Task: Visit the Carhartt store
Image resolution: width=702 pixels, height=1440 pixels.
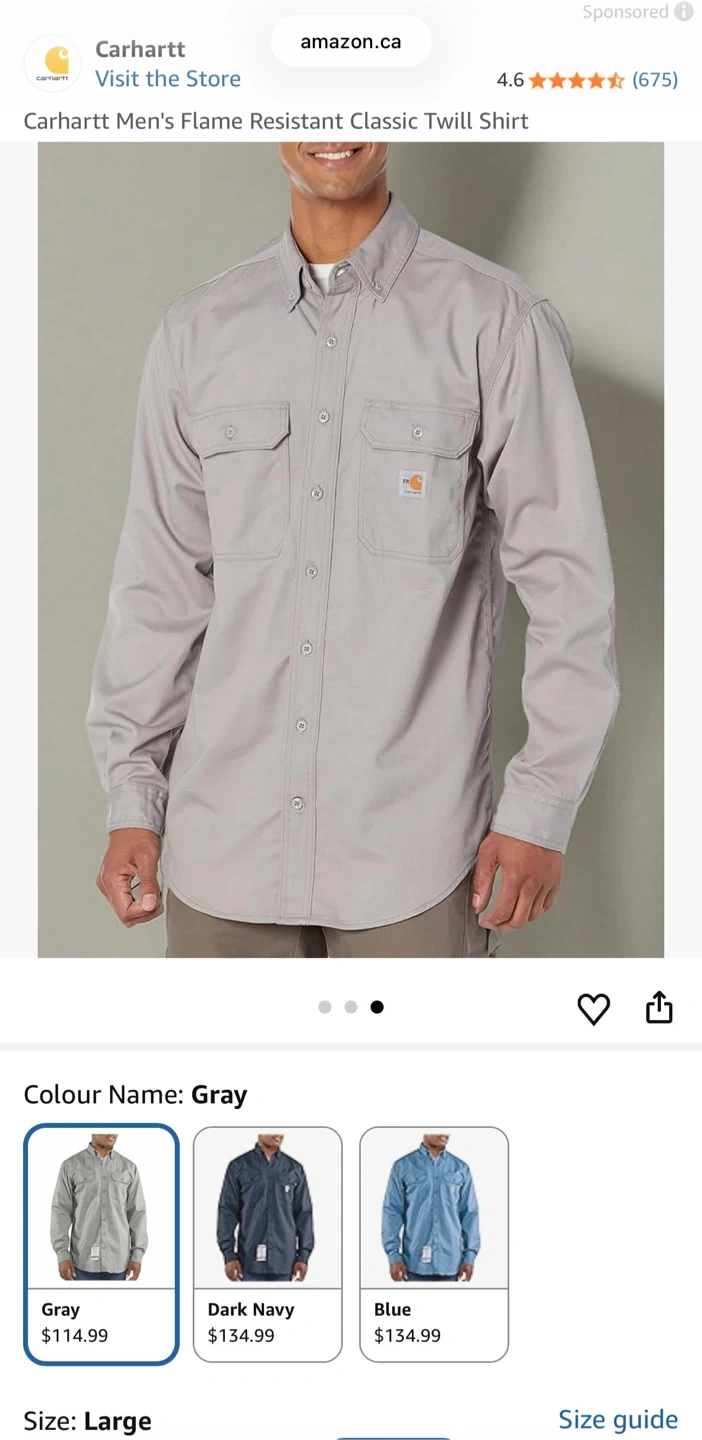Action: click(168, 79)
